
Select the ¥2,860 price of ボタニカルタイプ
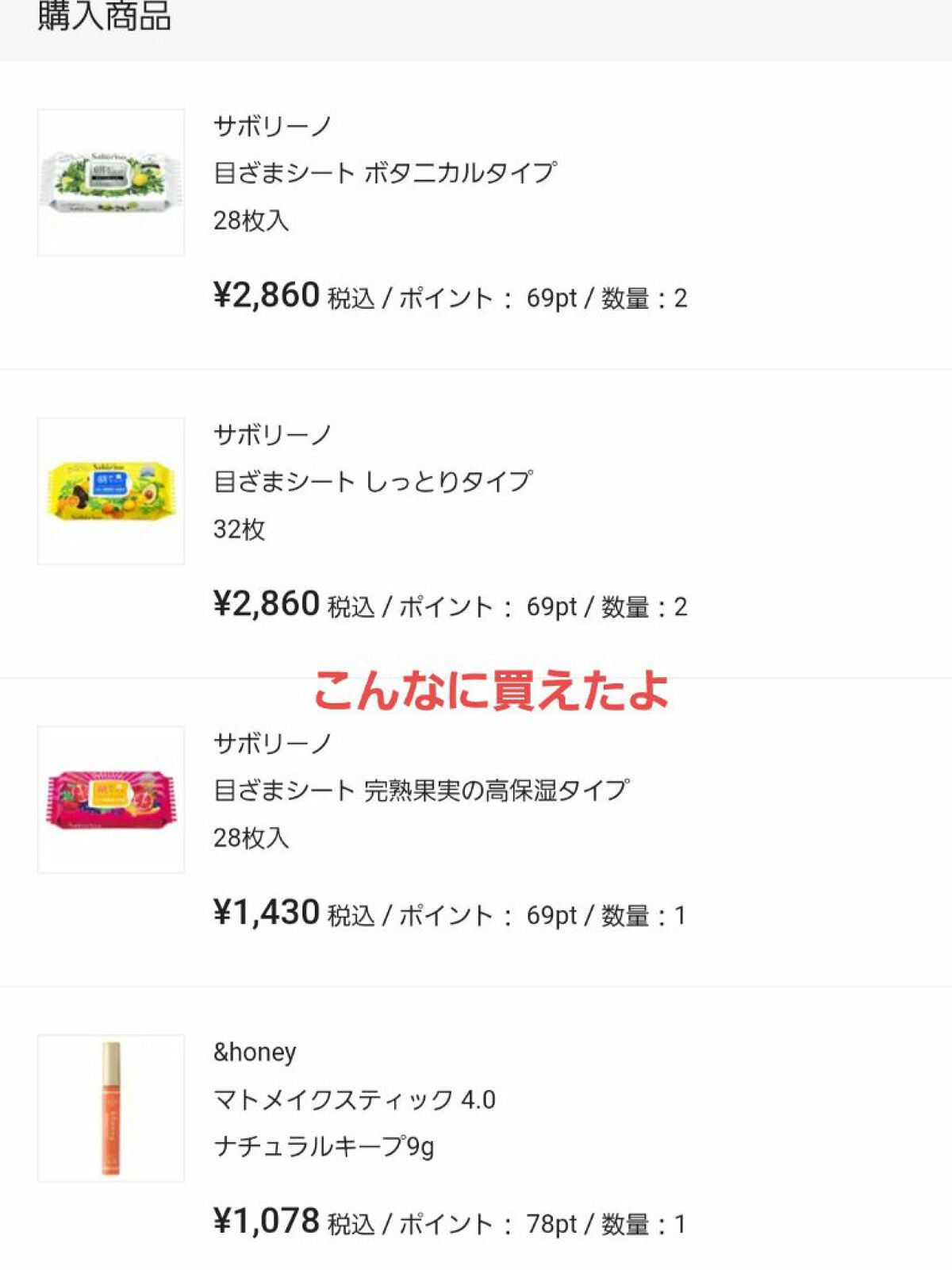click(266, 296)
